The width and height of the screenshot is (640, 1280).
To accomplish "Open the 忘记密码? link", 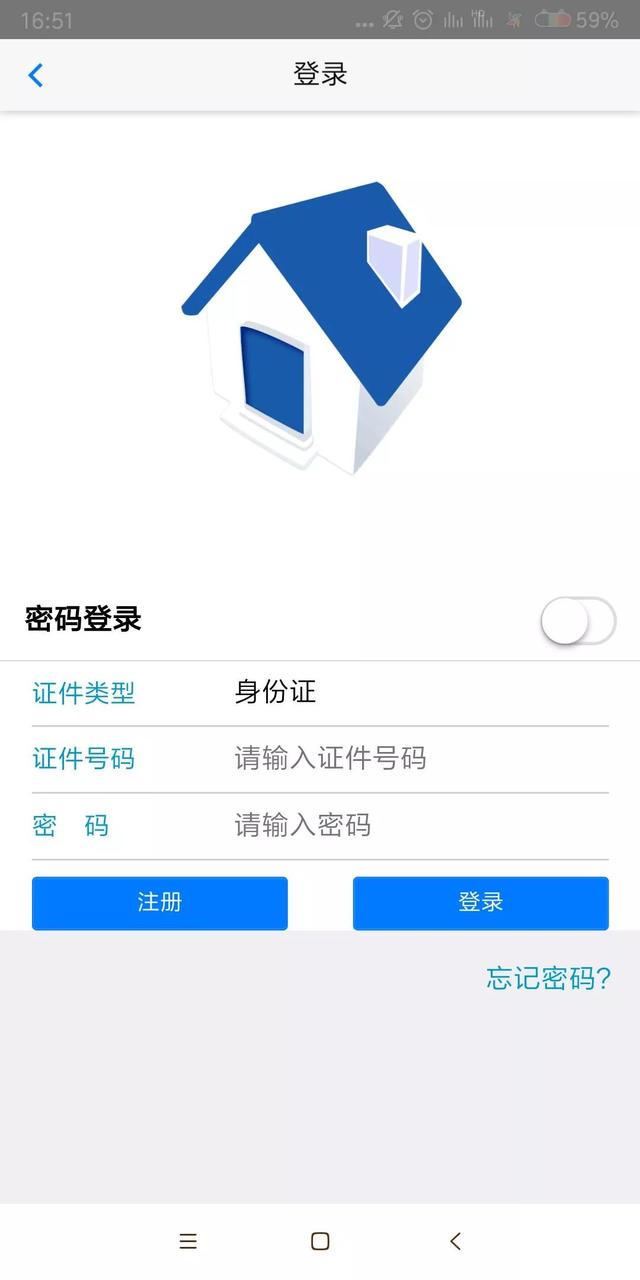I will pos(548,978).
